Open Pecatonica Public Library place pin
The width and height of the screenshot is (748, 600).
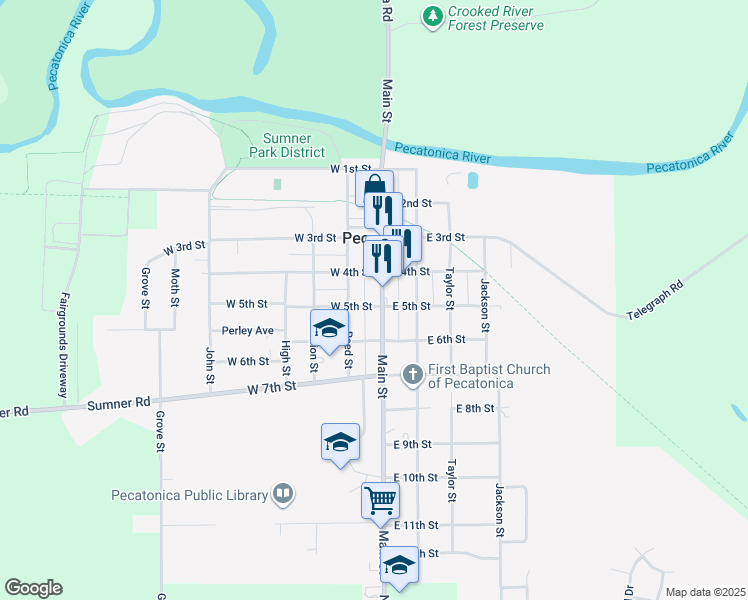[x=283, y=494]
